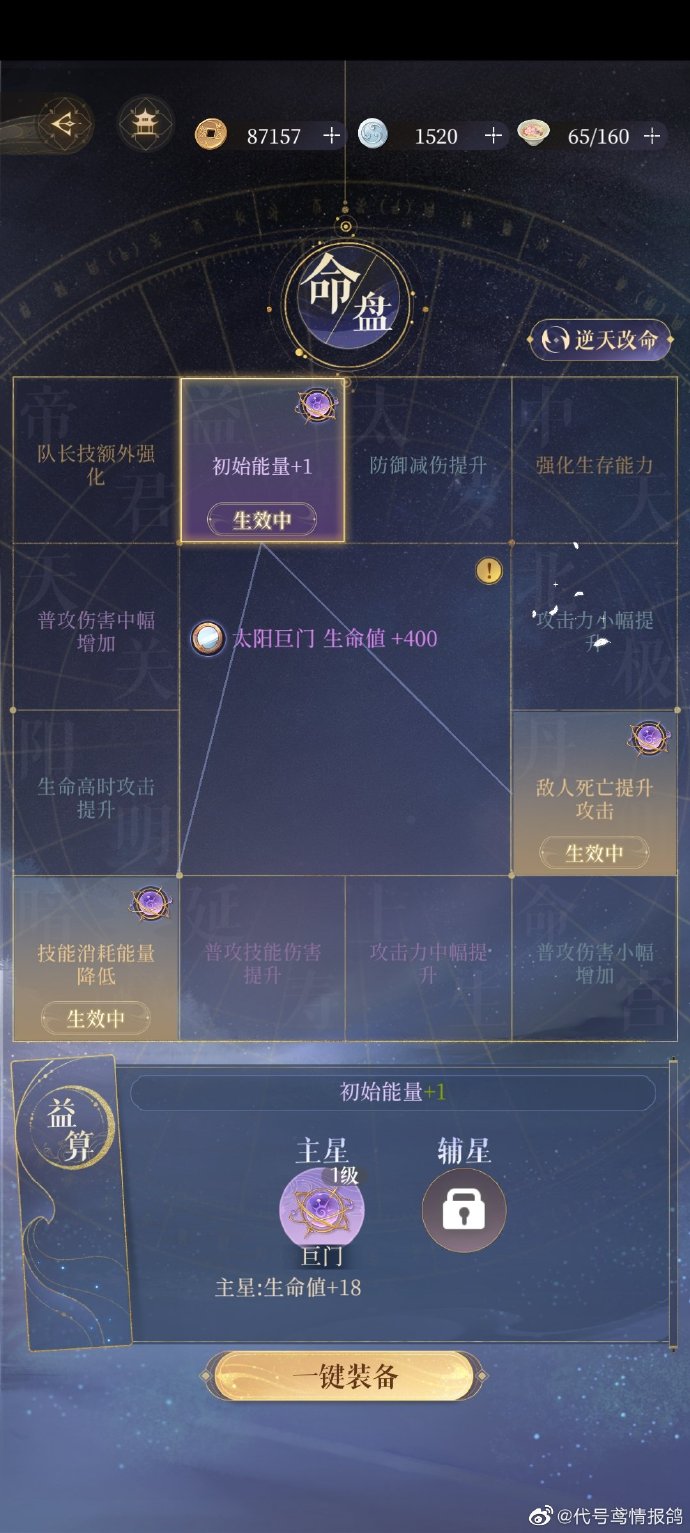
Task: Replenish stamina next to 65/160
Action: tap(653, 136)
